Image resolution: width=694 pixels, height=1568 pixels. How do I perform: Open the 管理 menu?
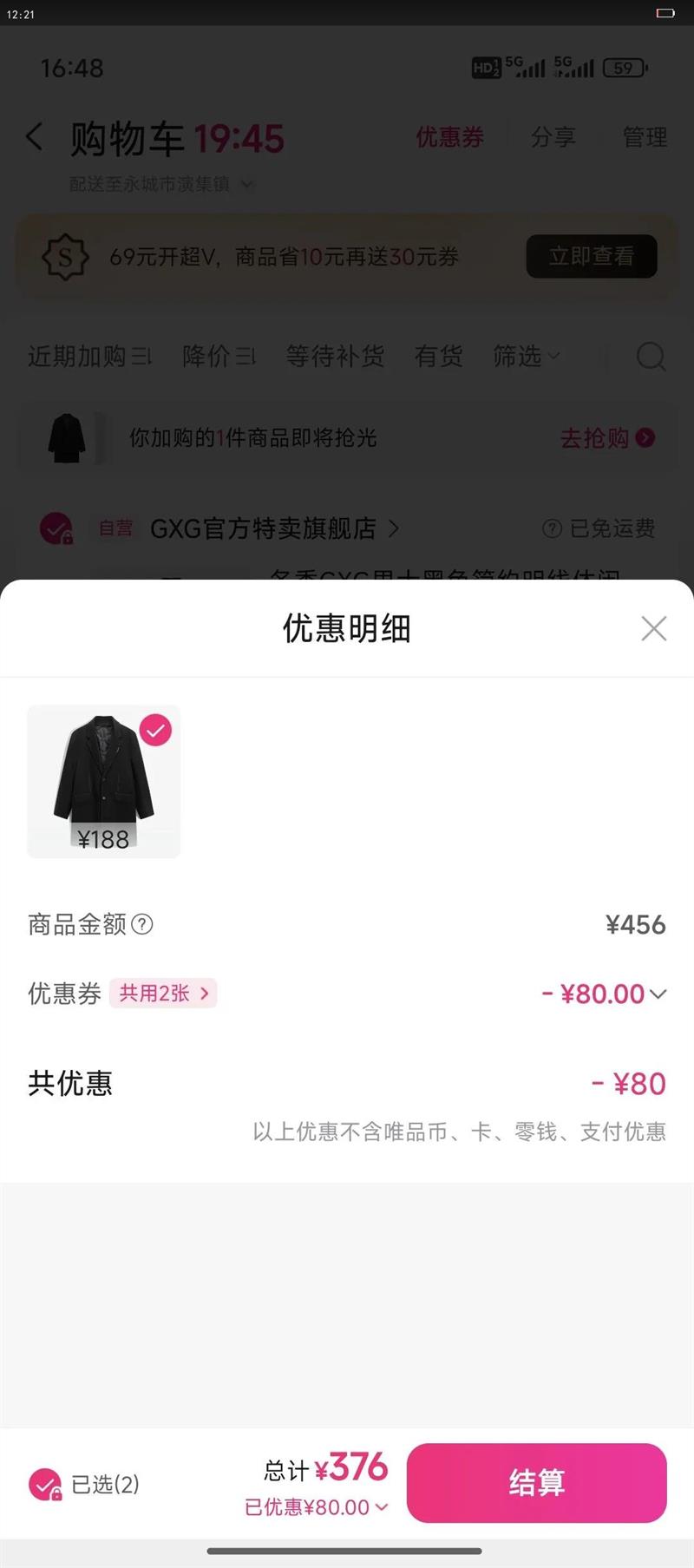click(x=643, y=138)
